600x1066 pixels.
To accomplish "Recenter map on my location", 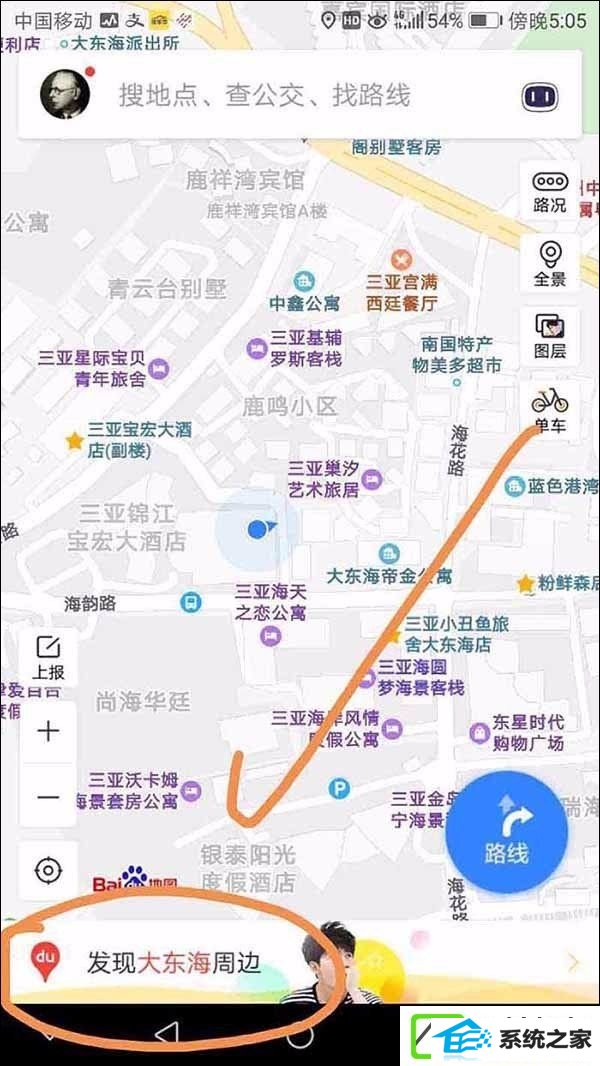I will pos(48,871).
